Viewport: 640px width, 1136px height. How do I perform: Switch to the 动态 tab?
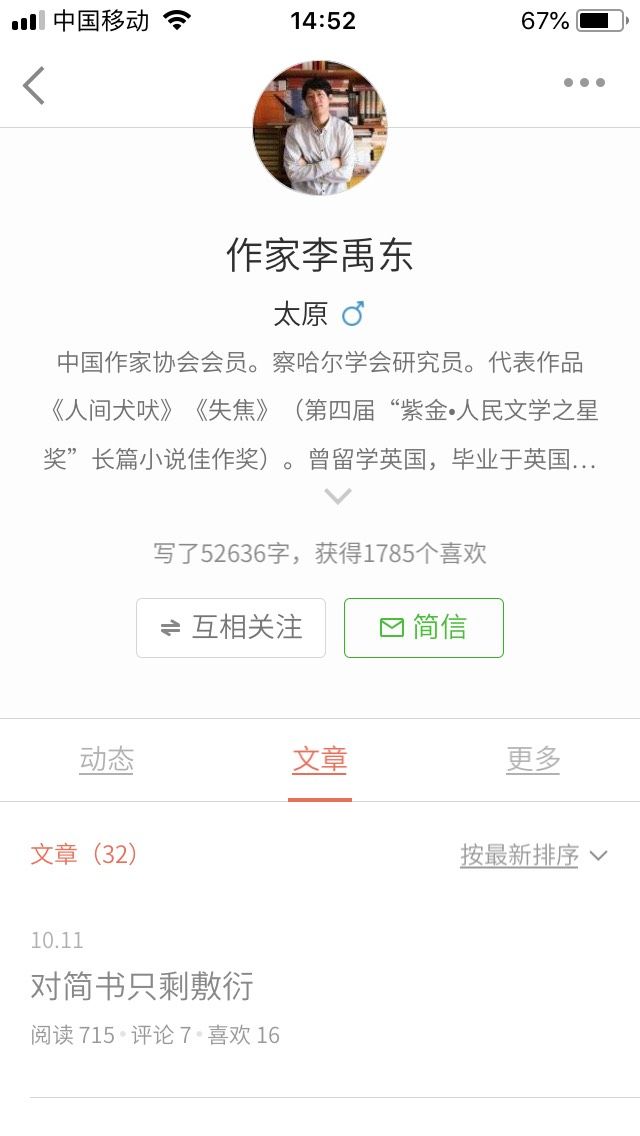(107, 759)
